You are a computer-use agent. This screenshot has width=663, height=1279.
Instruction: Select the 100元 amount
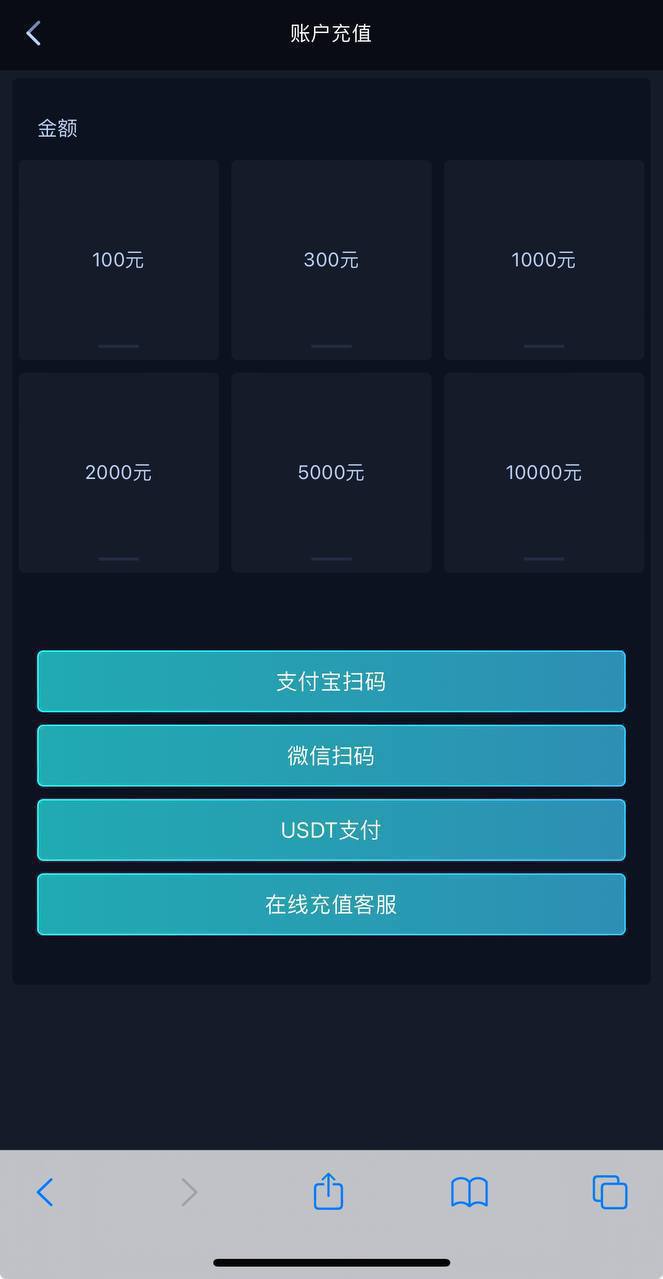coord(118,260)
